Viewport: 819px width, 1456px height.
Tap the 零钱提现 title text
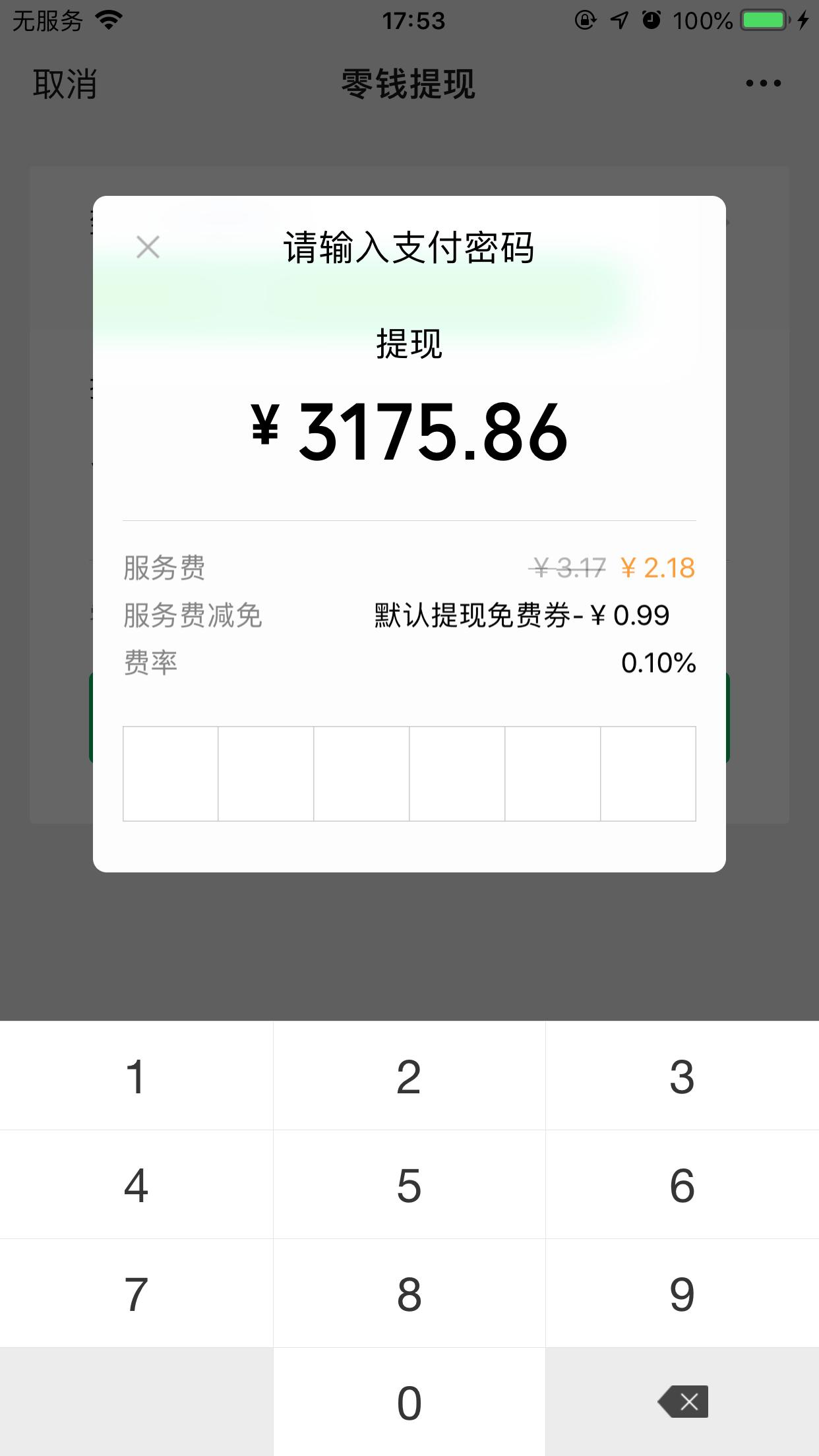[x=409, y=84]
